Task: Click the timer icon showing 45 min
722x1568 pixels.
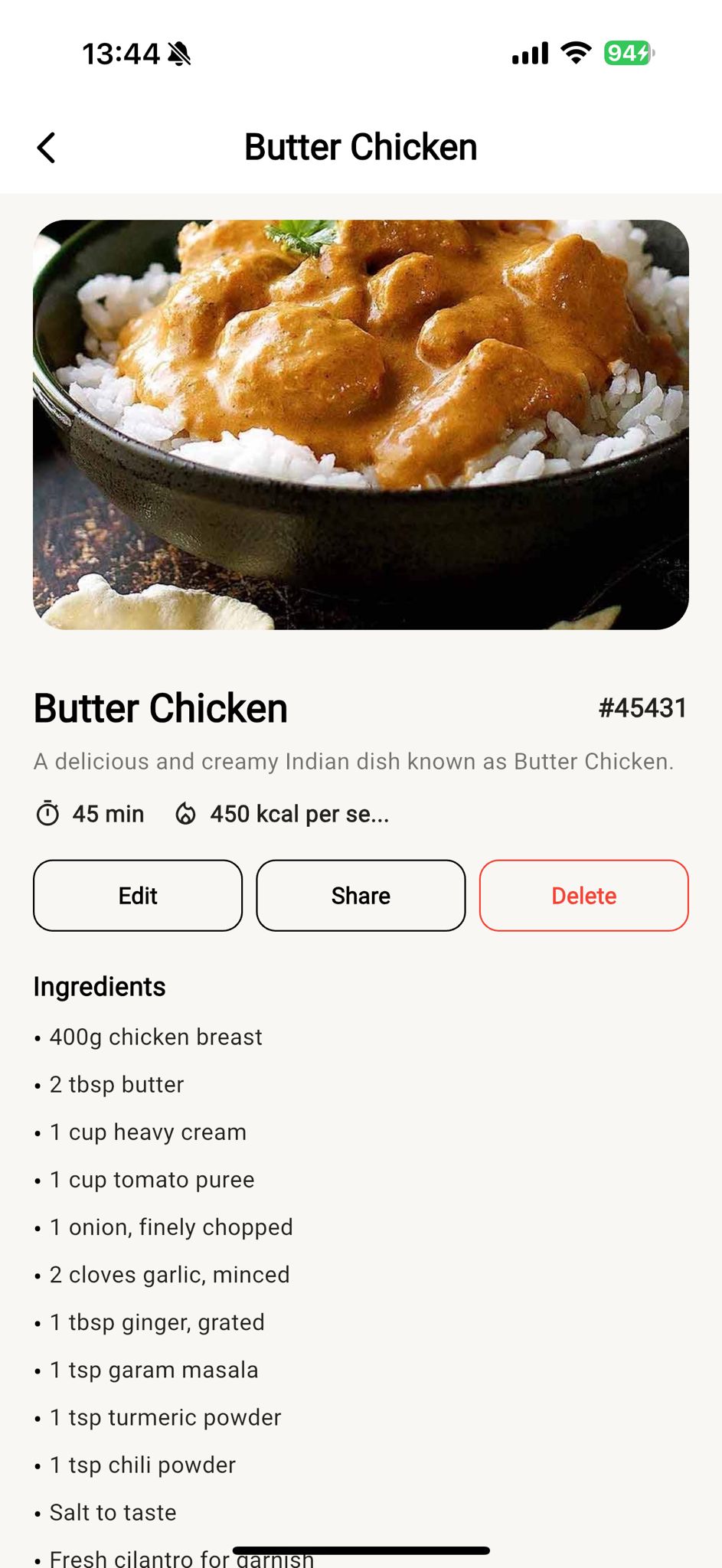Action: [x=47, y=813]
